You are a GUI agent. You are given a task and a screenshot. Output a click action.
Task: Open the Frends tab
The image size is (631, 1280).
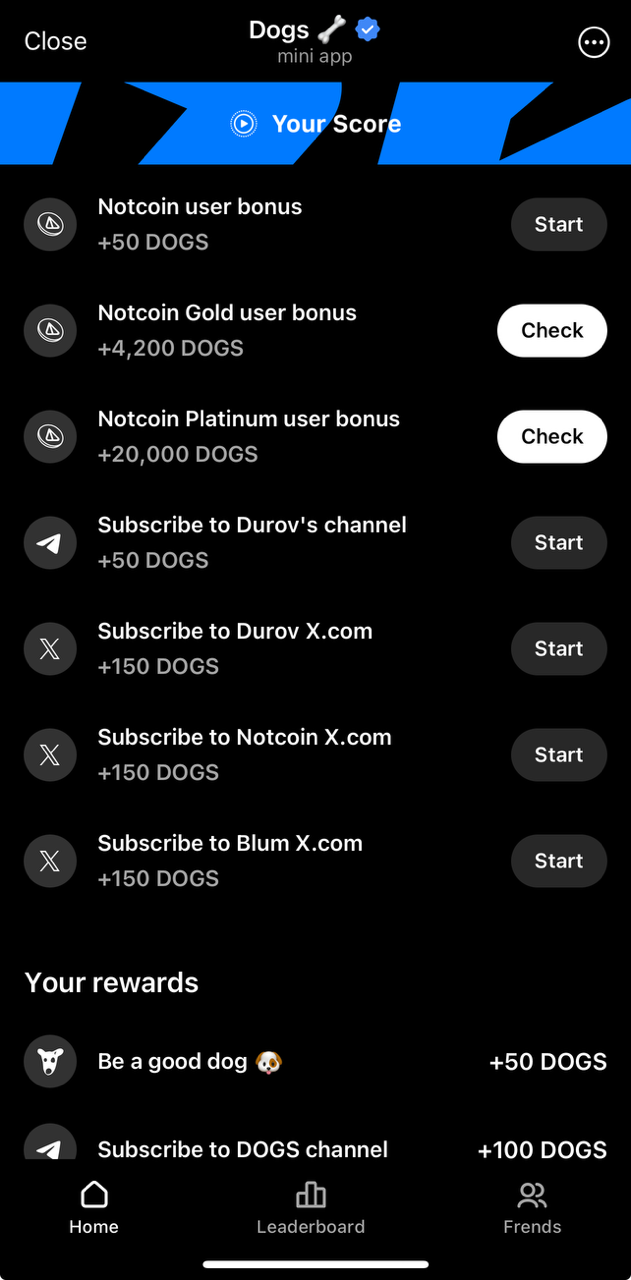532,1207
